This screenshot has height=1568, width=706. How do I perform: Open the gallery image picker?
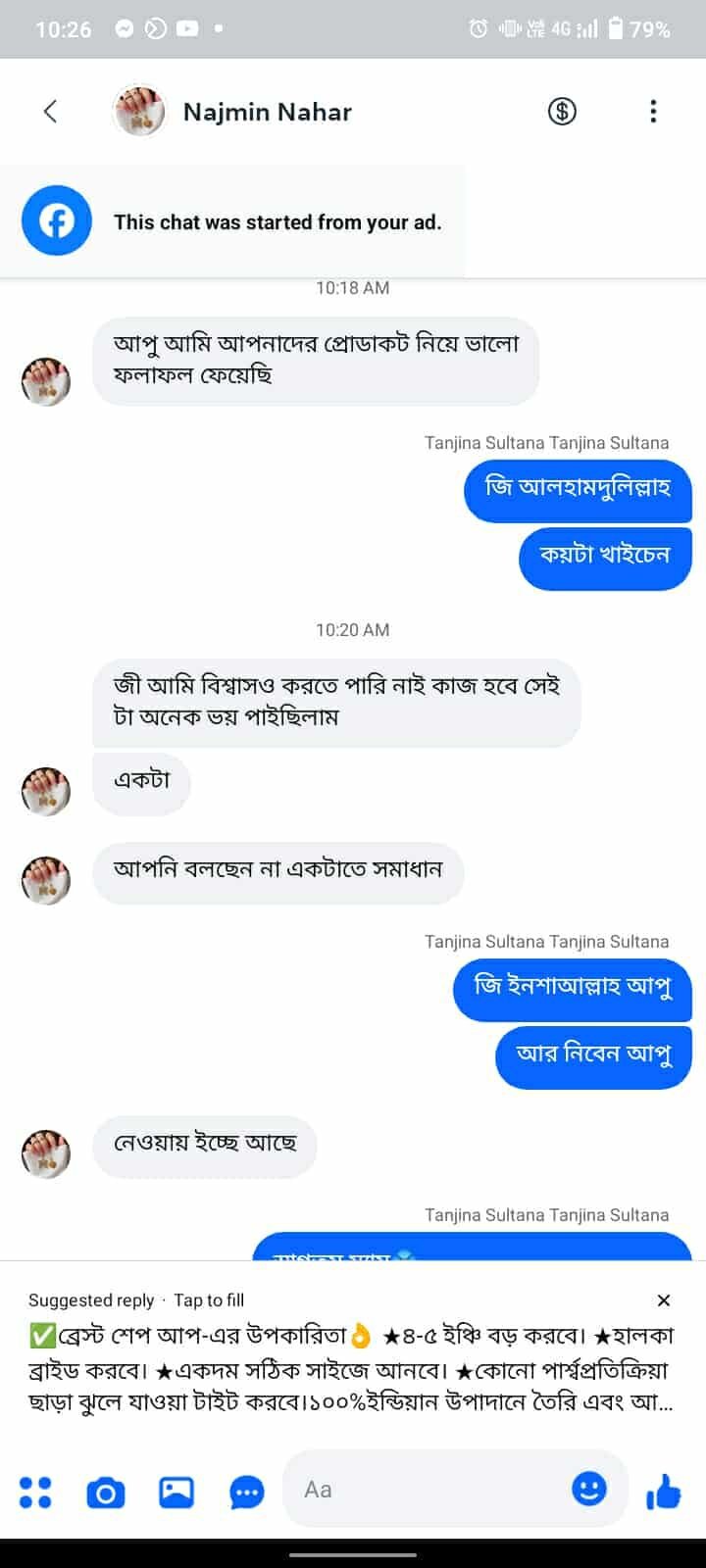(x=176, y=1493)
